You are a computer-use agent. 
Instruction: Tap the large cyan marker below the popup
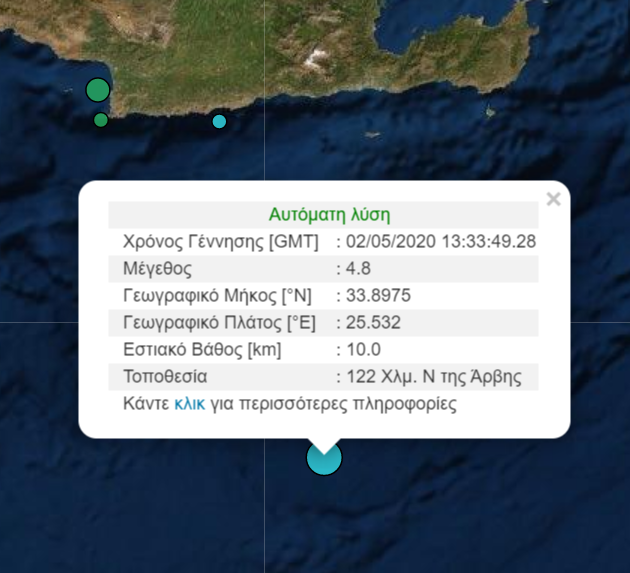pos(324,459)
